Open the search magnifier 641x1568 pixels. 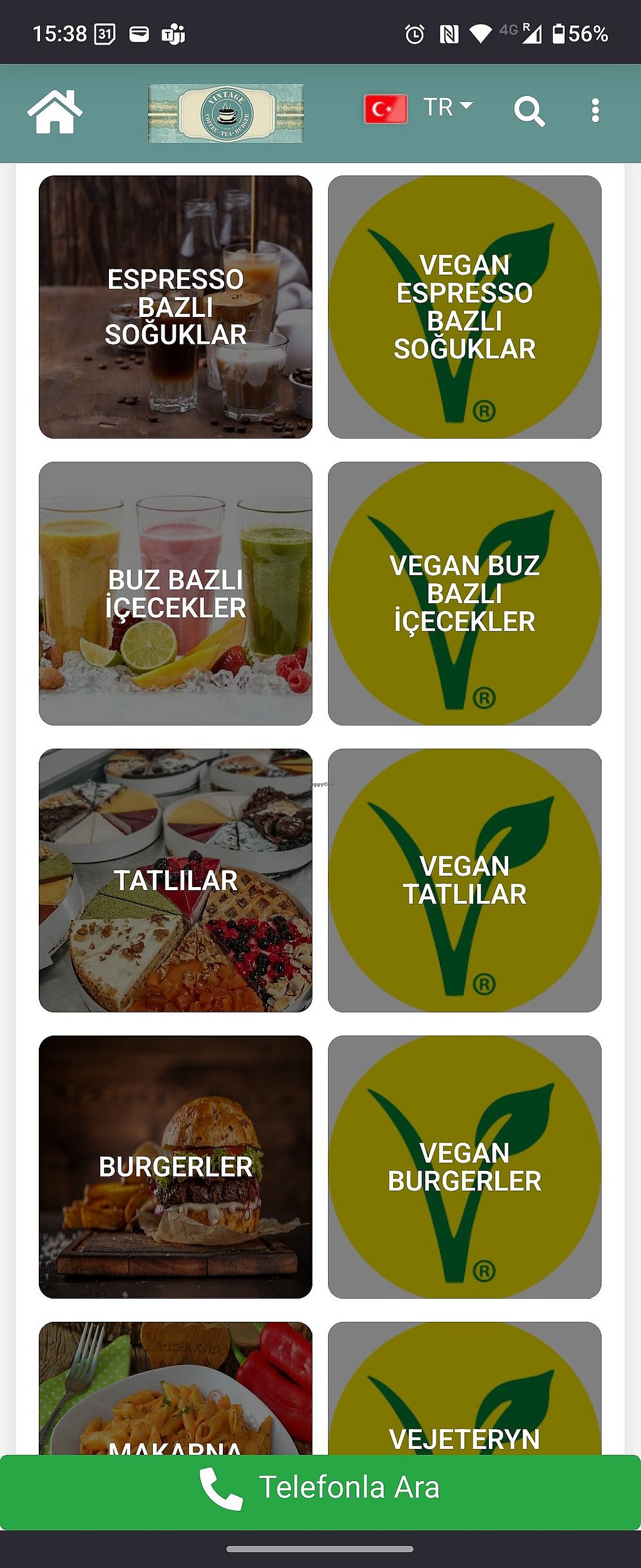[x=529, y=112]
